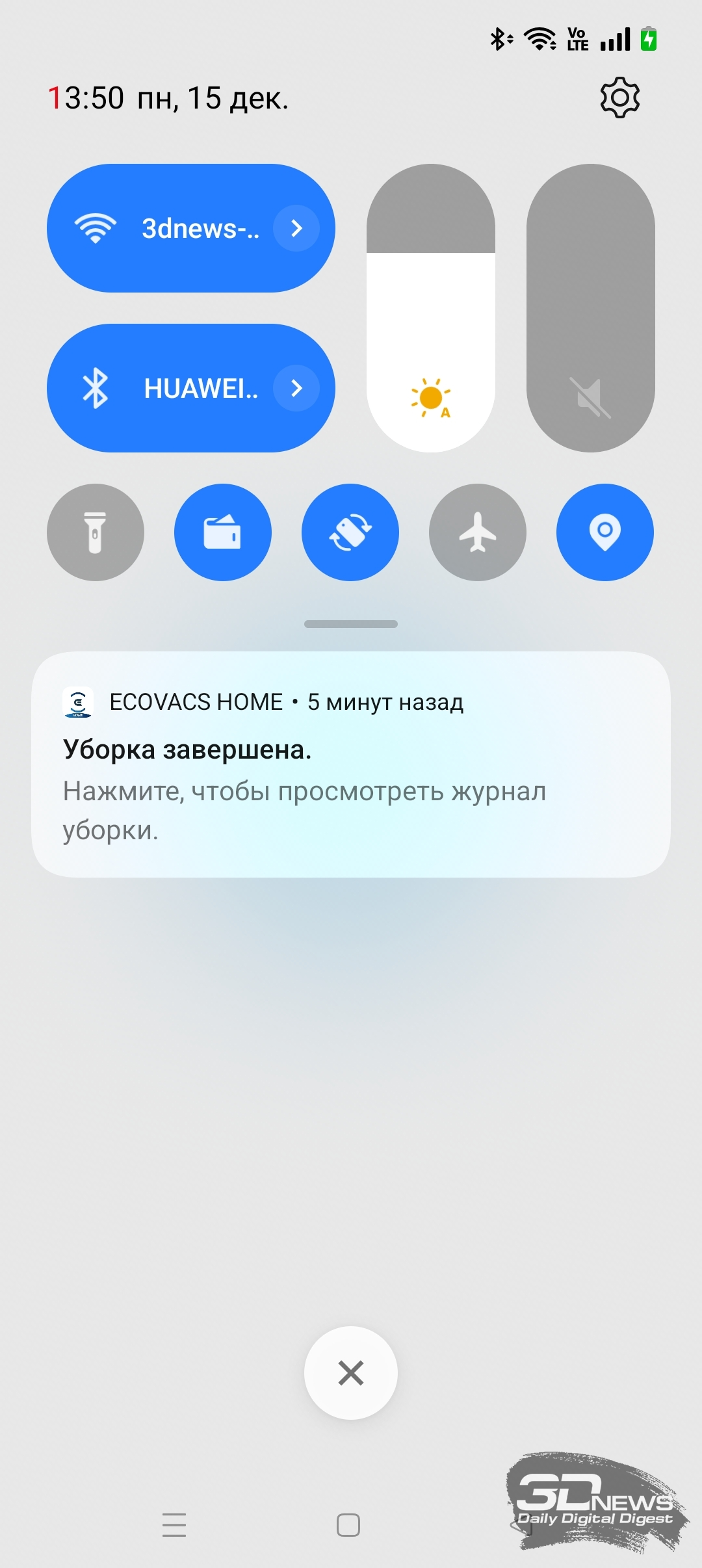Expand Bluetooth devices list arrow
Screen dimensions: 702x1568
[x=296, y=388]
